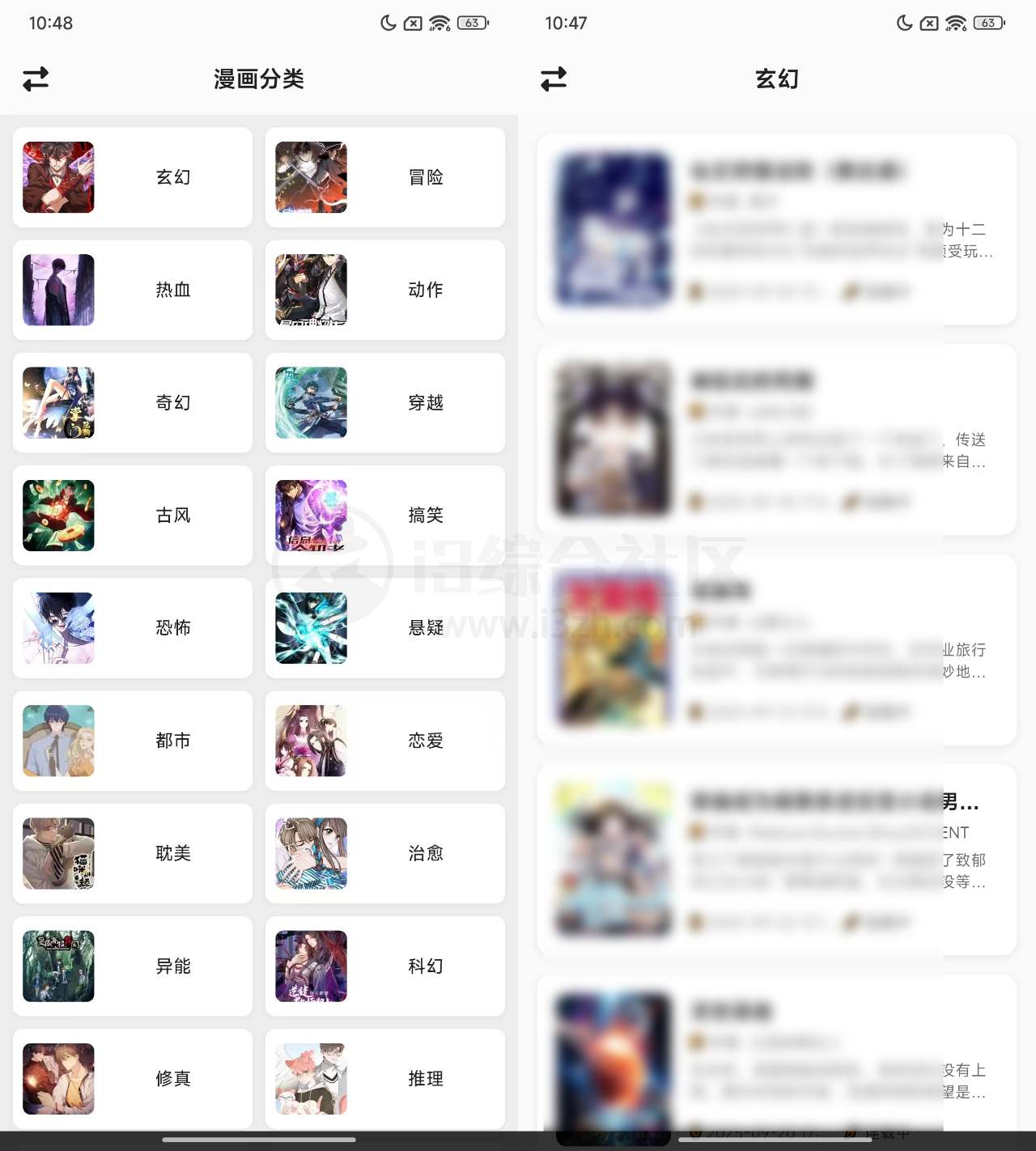Tap the swap icon beside 玄幻 title
The width and height of the screenshot is (1036, 1151).
click(554, 79)
